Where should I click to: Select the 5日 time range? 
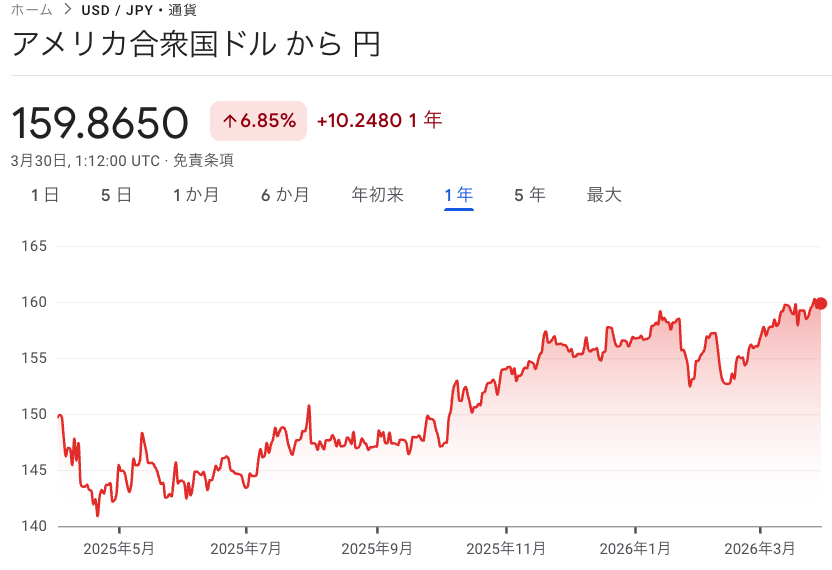116,195
